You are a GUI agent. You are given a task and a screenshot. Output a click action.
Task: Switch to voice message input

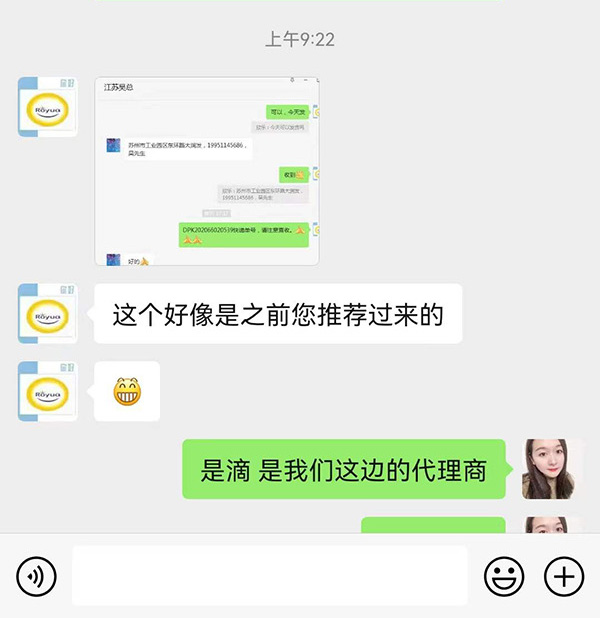pyautogui.click(x=37, y=576)
